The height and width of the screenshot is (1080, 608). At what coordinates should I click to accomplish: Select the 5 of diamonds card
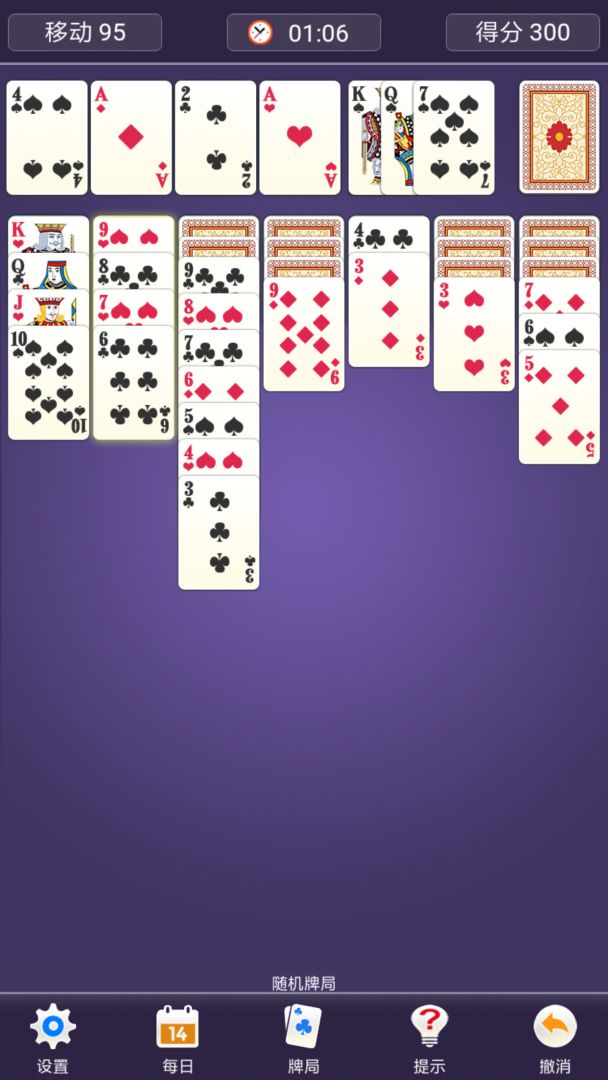click(x=559, y=410)
